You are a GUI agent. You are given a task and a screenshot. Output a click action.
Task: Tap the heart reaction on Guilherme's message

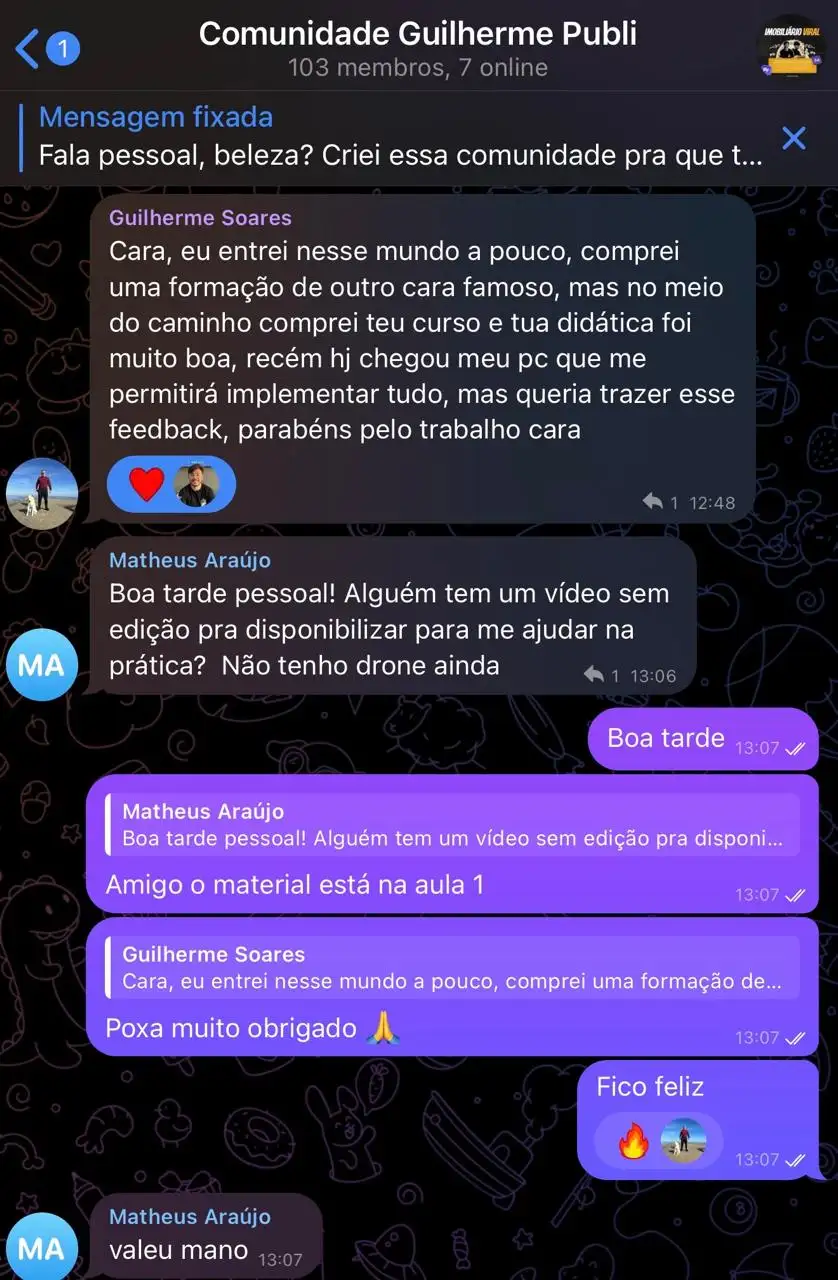(147, 485)
